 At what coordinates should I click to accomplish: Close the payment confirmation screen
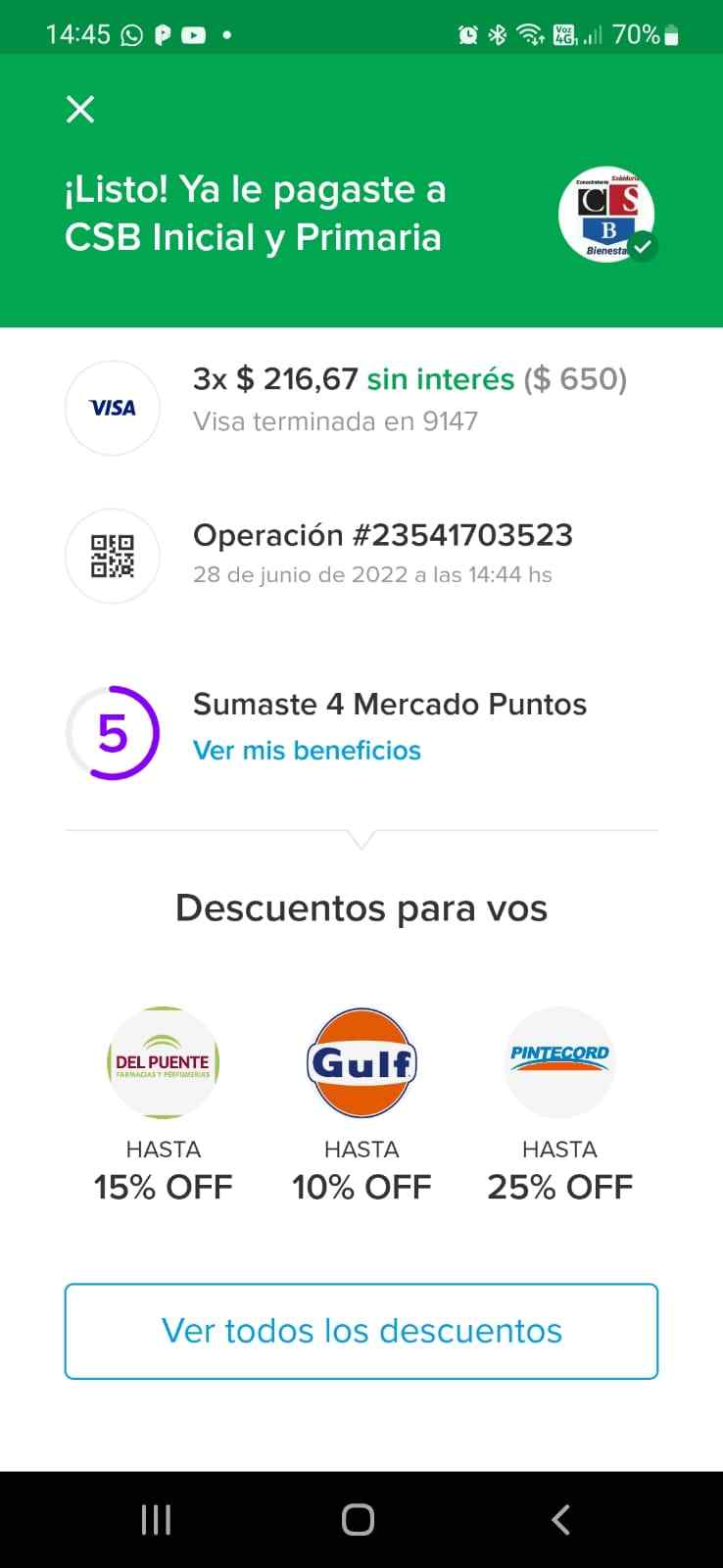[80, 109]
